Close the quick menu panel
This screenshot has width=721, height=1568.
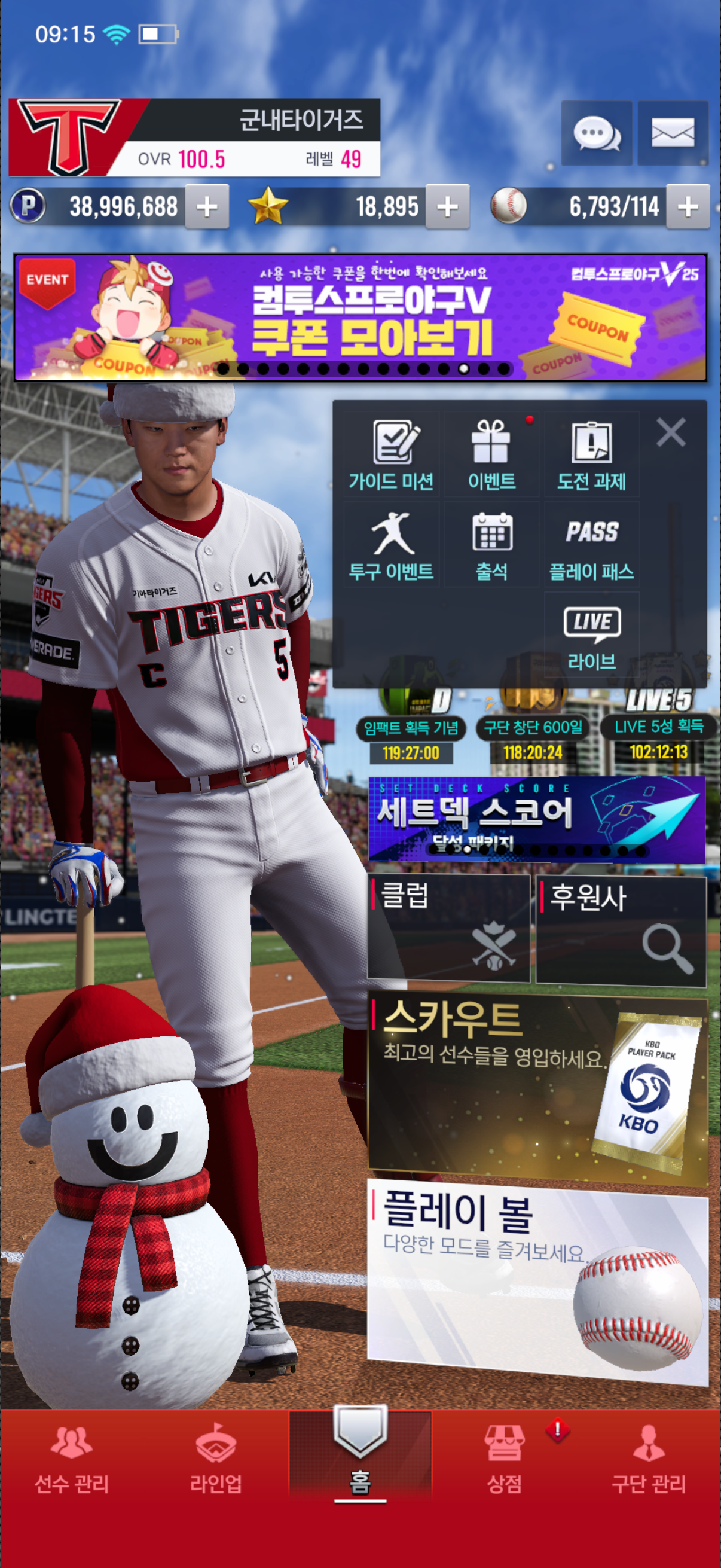tap(671, 432)
